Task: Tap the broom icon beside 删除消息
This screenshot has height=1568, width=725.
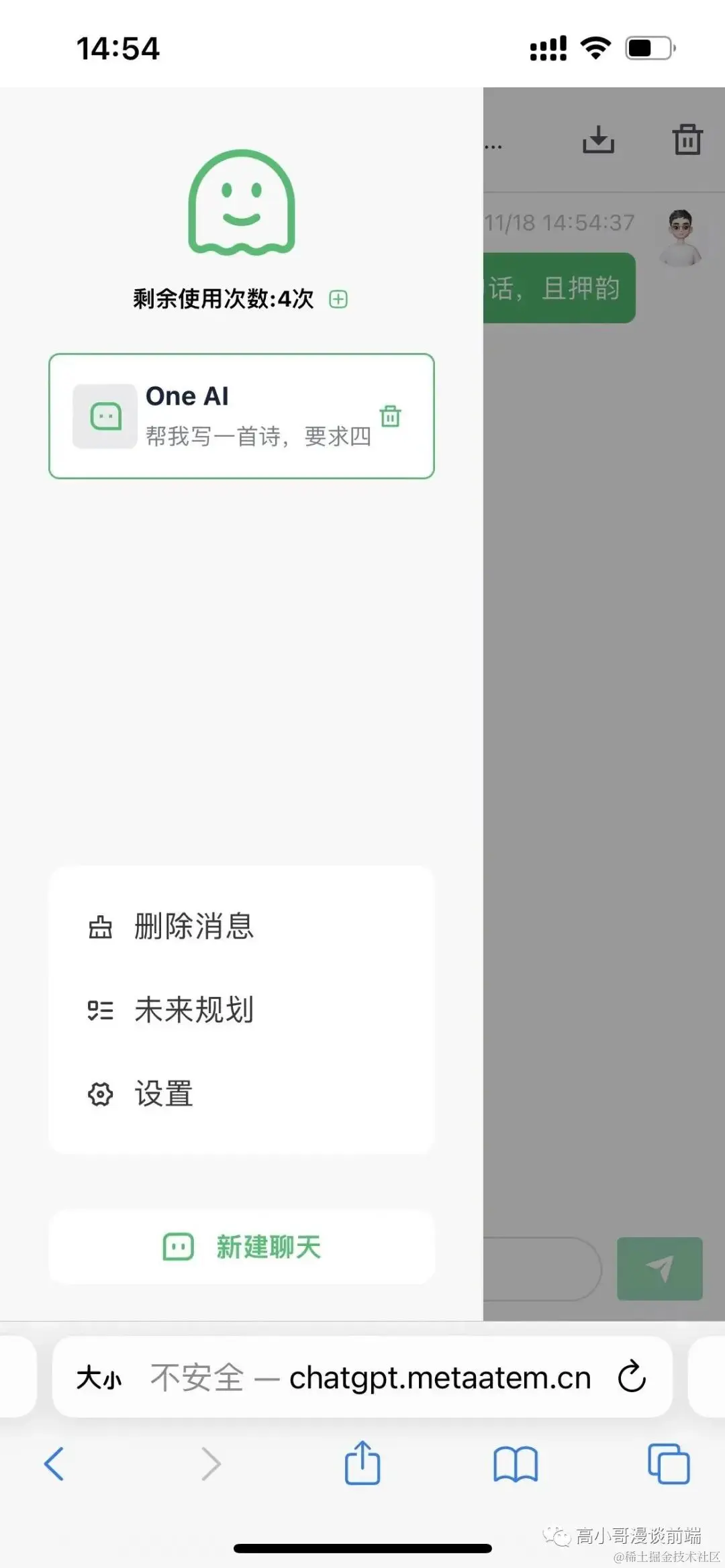Action: (99, 927)
